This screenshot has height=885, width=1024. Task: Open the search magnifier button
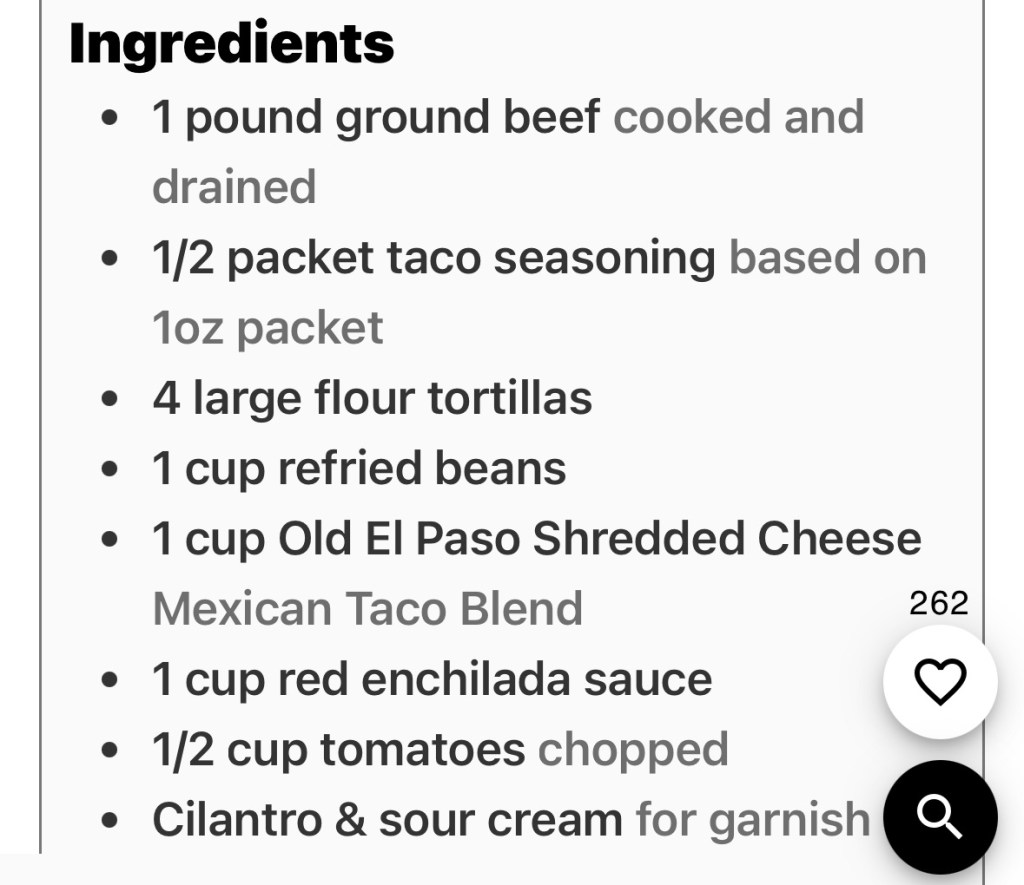(x=940, y=818)
